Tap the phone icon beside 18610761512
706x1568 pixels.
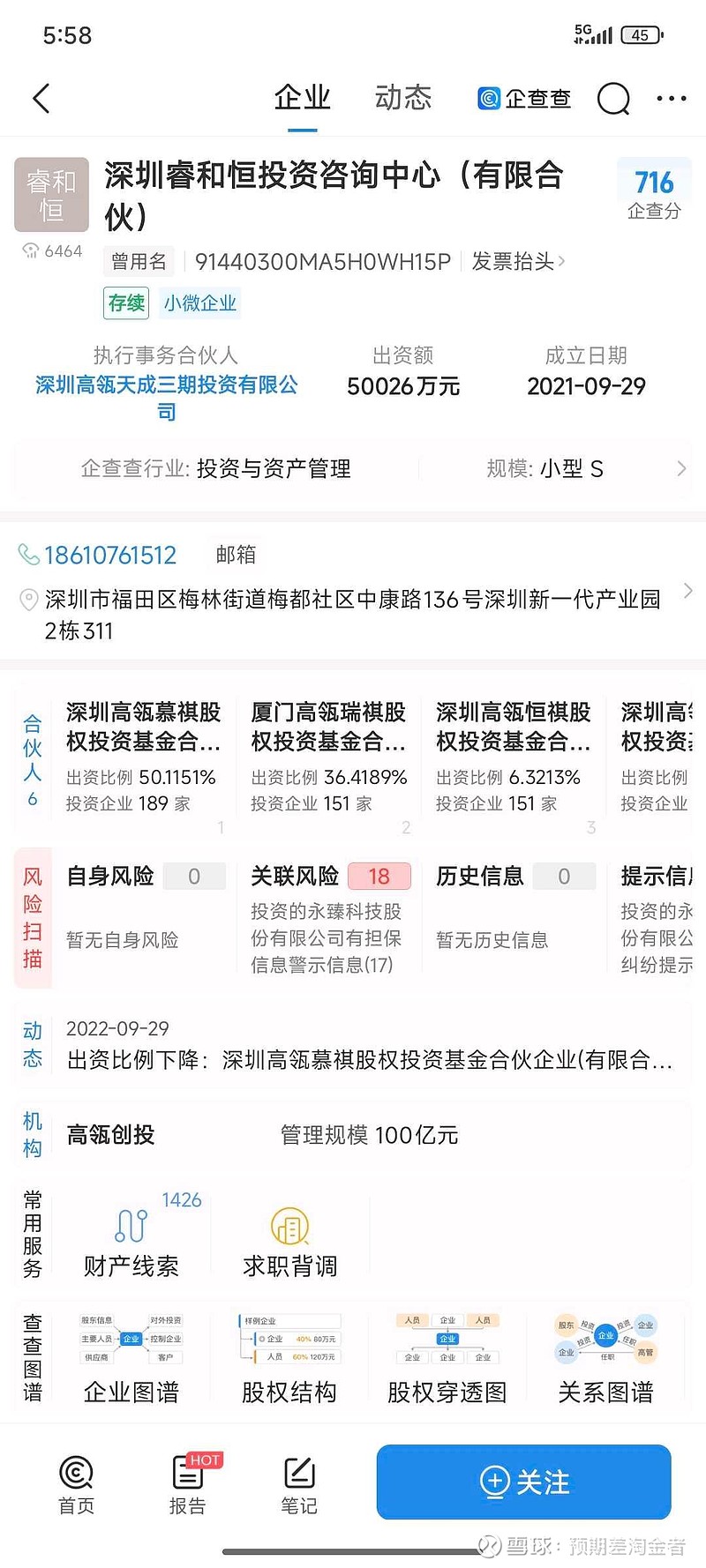click(x=27, y=554)
